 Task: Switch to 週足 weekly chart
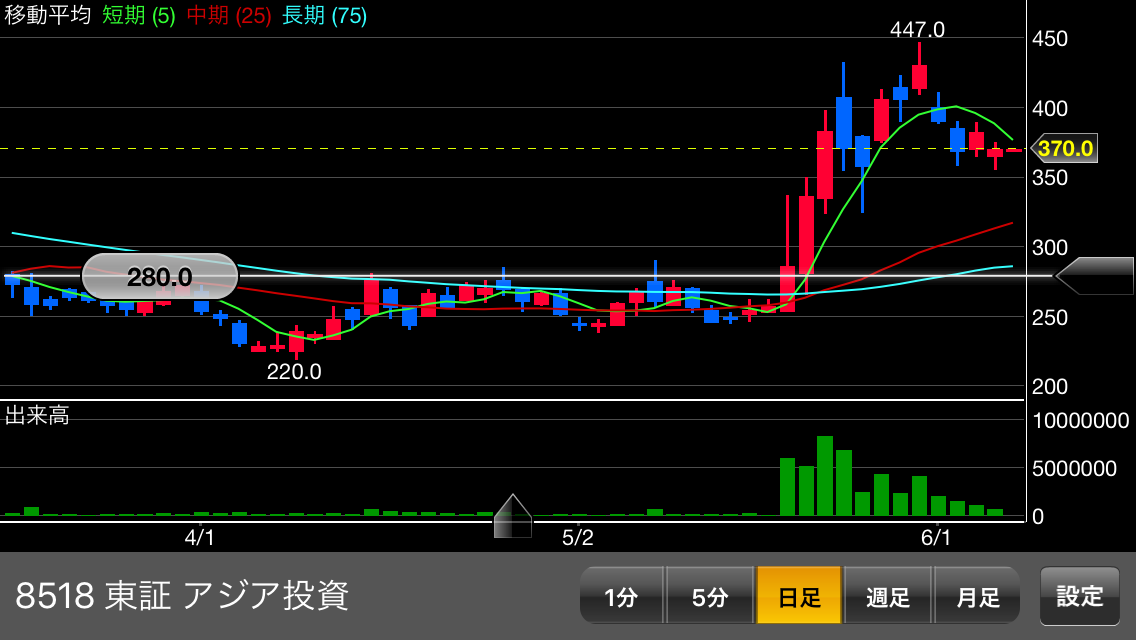(x=888, y=597)
